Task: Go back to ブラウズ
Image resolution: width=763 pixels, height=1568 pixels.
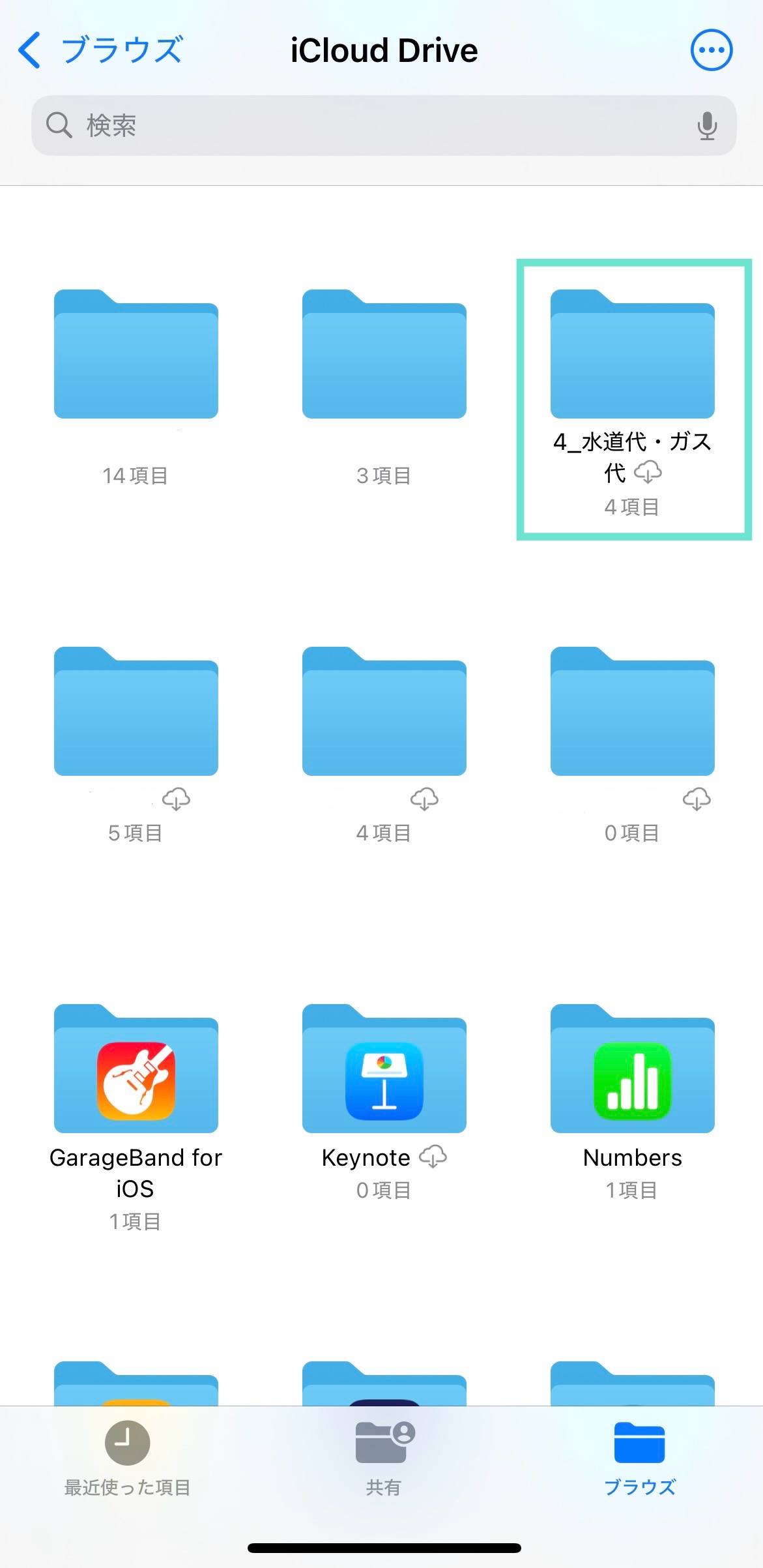Action: pyautogui.click(x=100, y=50)
